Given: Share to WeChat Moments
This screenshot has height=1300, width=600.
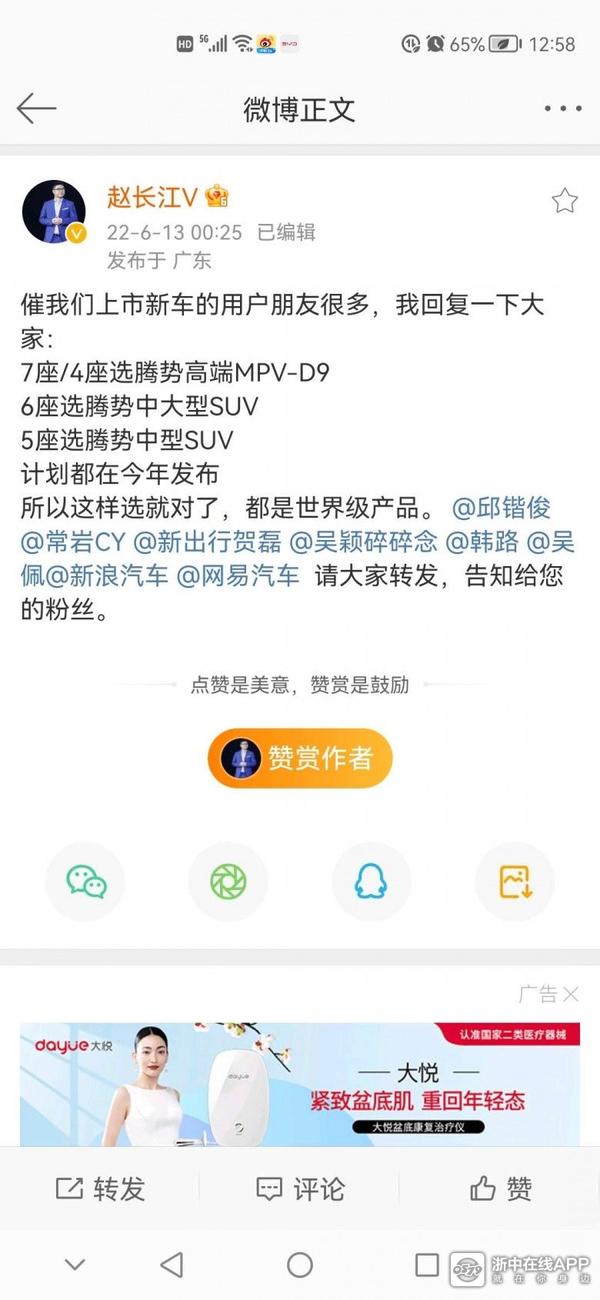Looking at the screenshot, I should pos(228,881).
